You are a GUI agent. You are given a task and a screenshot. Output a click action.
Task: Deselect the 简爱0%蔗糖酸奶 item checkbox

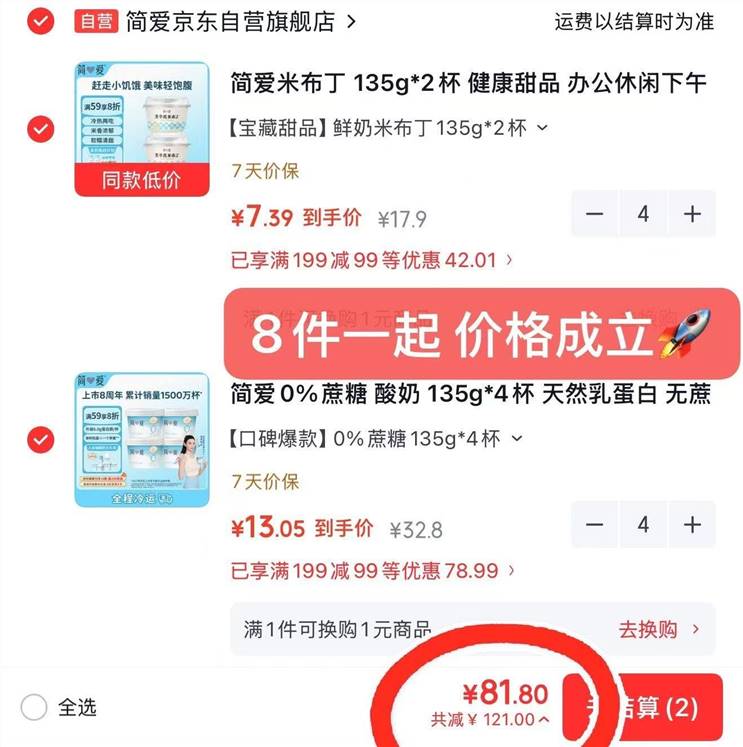tap(40, 440)
